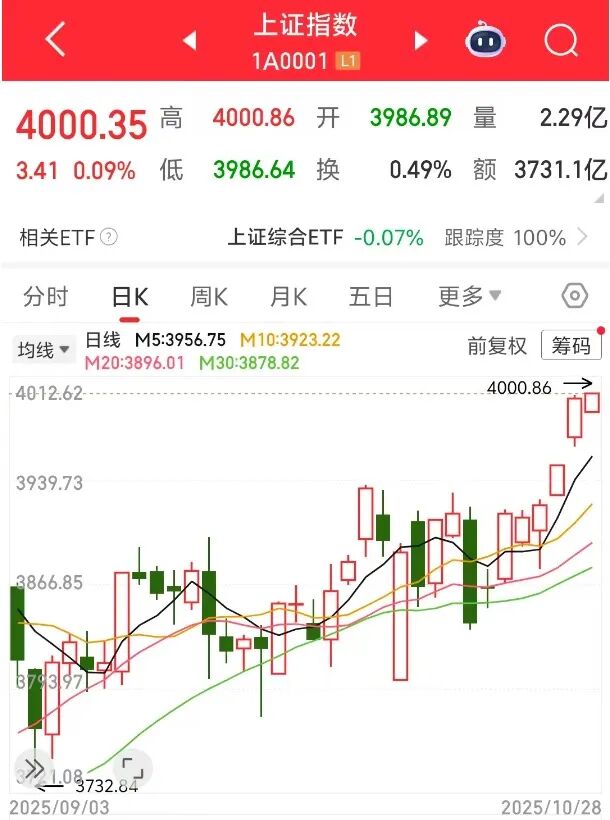Expand the chart to full screen

[x=130, y=768]
